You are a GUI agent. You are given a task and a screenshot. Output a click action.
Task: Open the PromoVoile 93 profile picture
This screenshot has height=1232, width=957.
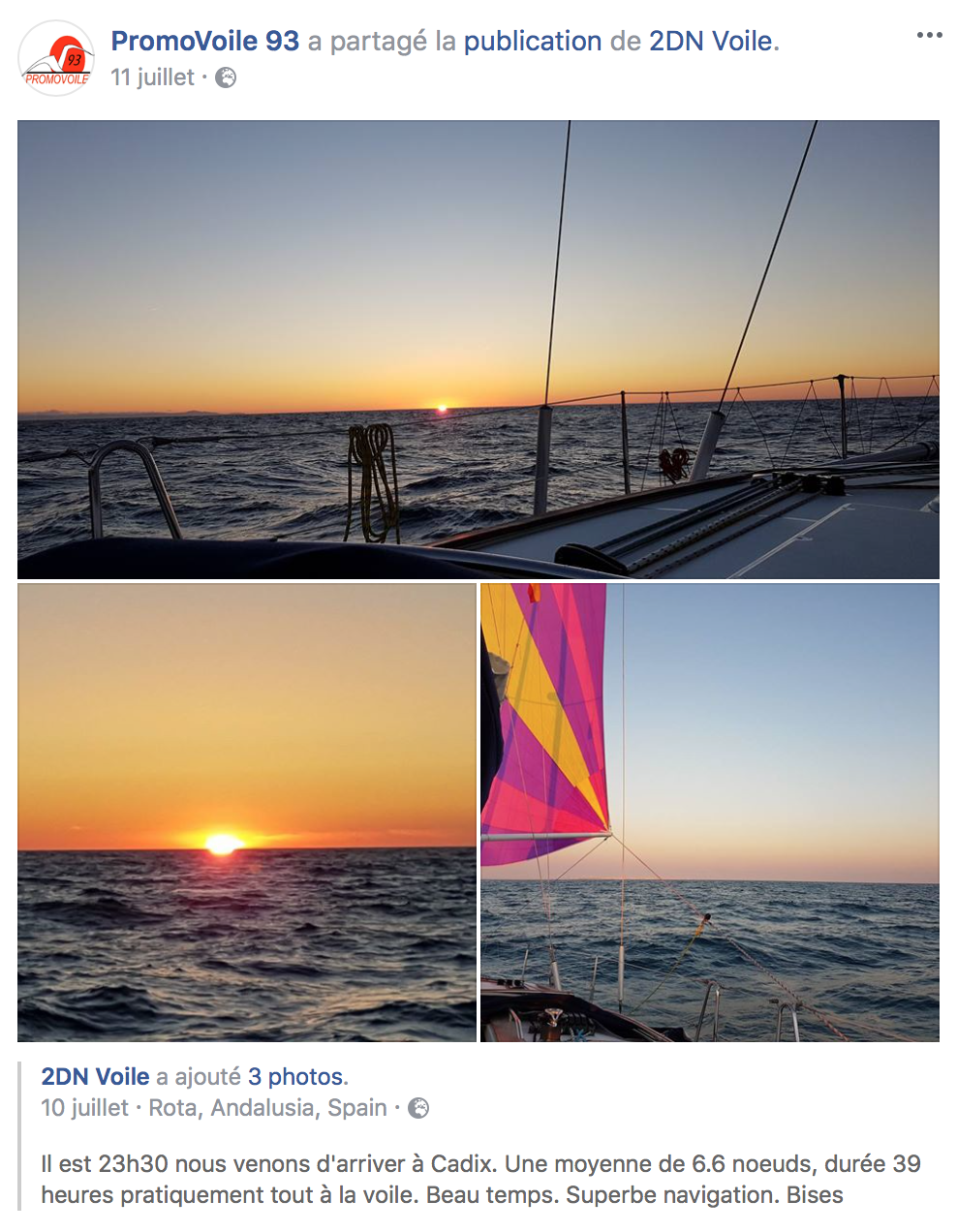[x=56, y=59]
